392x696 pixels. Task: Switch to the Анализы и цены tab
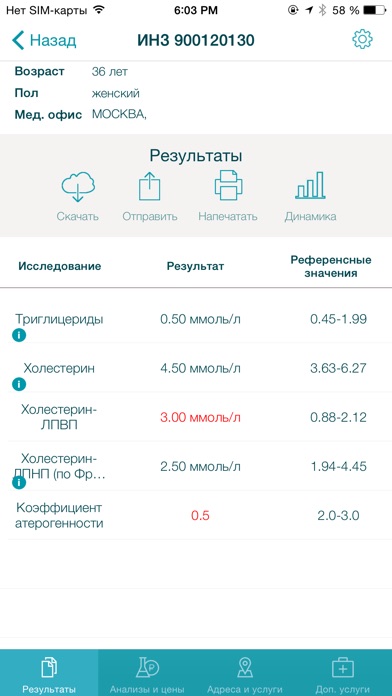[x=147, y=673]
